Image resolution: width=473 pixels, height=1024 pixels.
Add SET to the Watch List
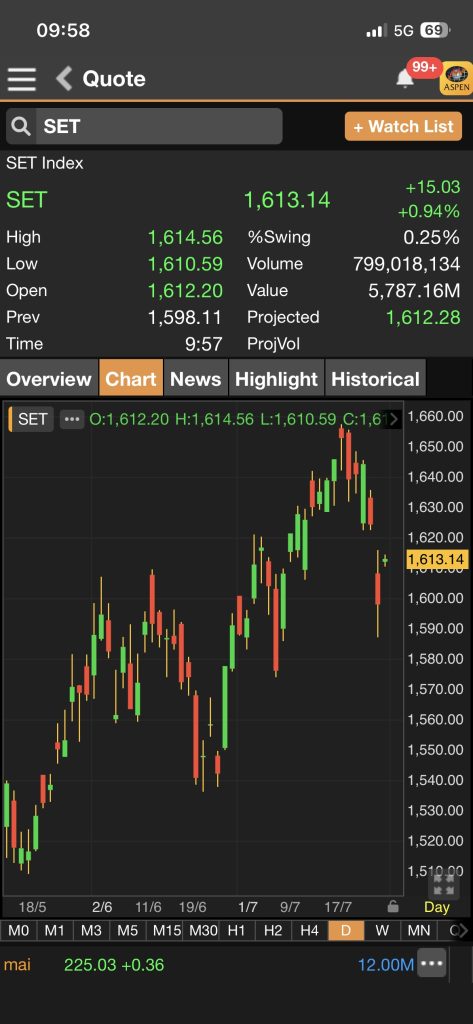click(403, 126)
